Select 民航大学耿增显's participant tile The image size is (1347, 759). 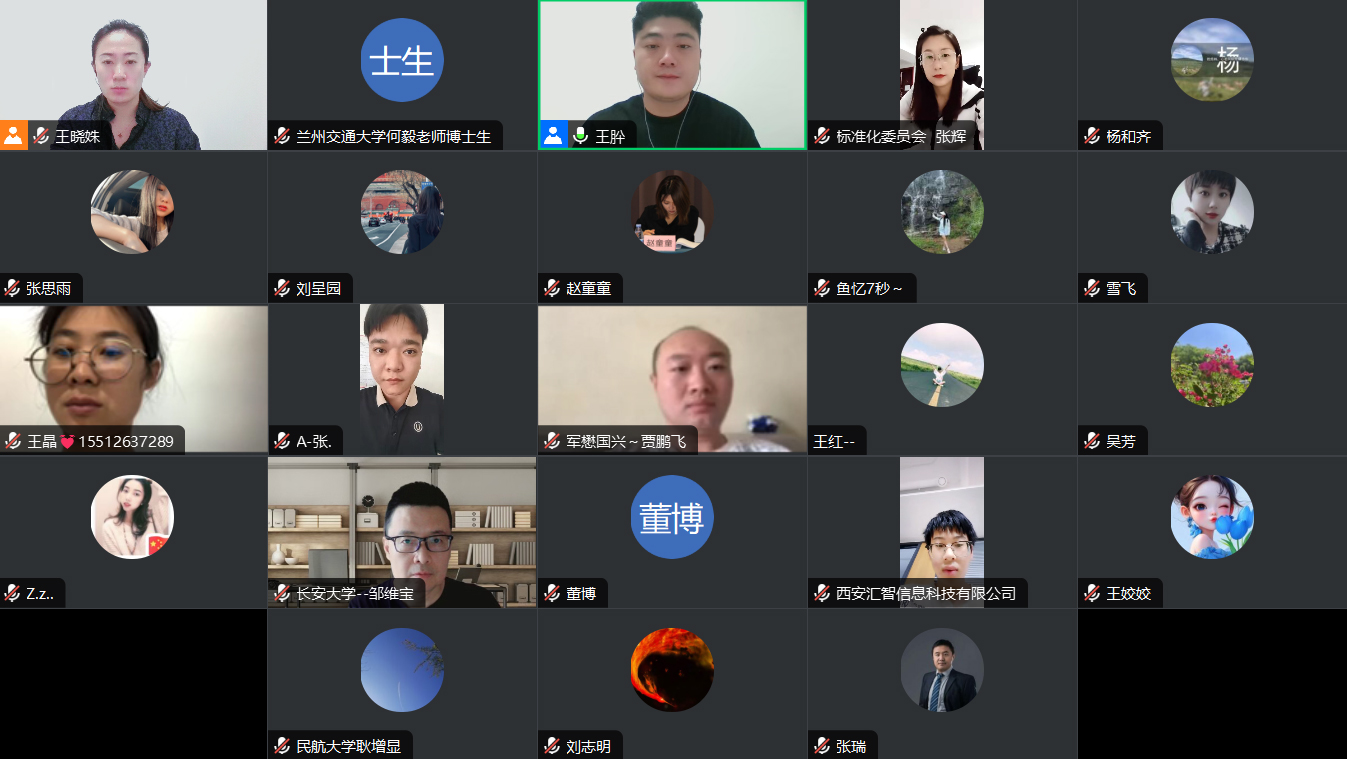pyautogui.click(x=402, y=683)
